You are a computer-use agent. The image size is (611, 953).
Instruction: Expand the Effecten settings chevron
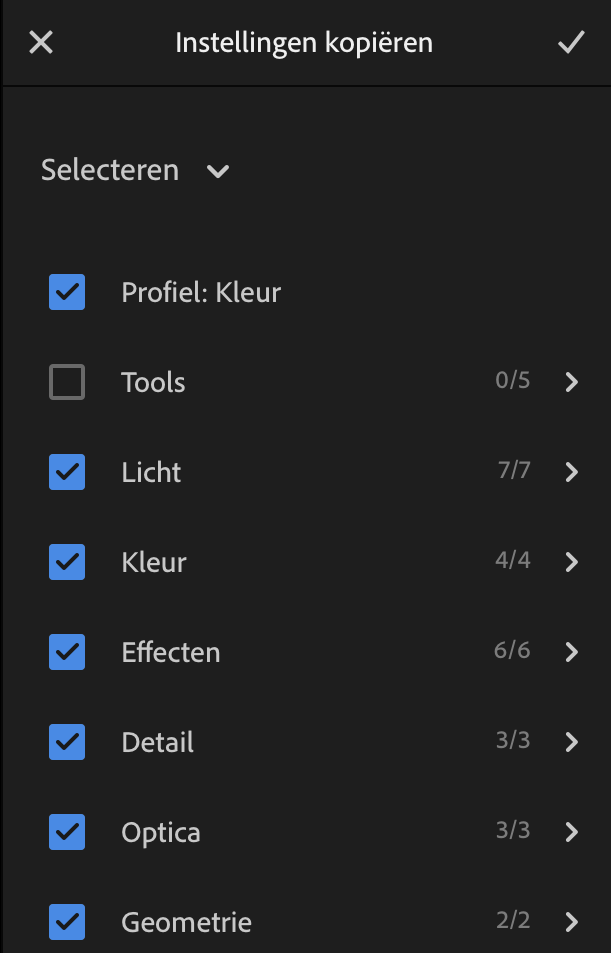point(571,652)
